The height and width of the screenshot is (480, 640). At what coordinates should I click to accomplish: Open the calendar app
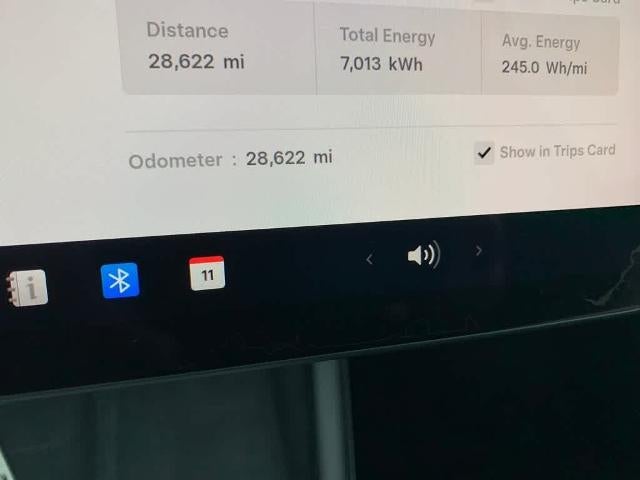tap(207, 273)
